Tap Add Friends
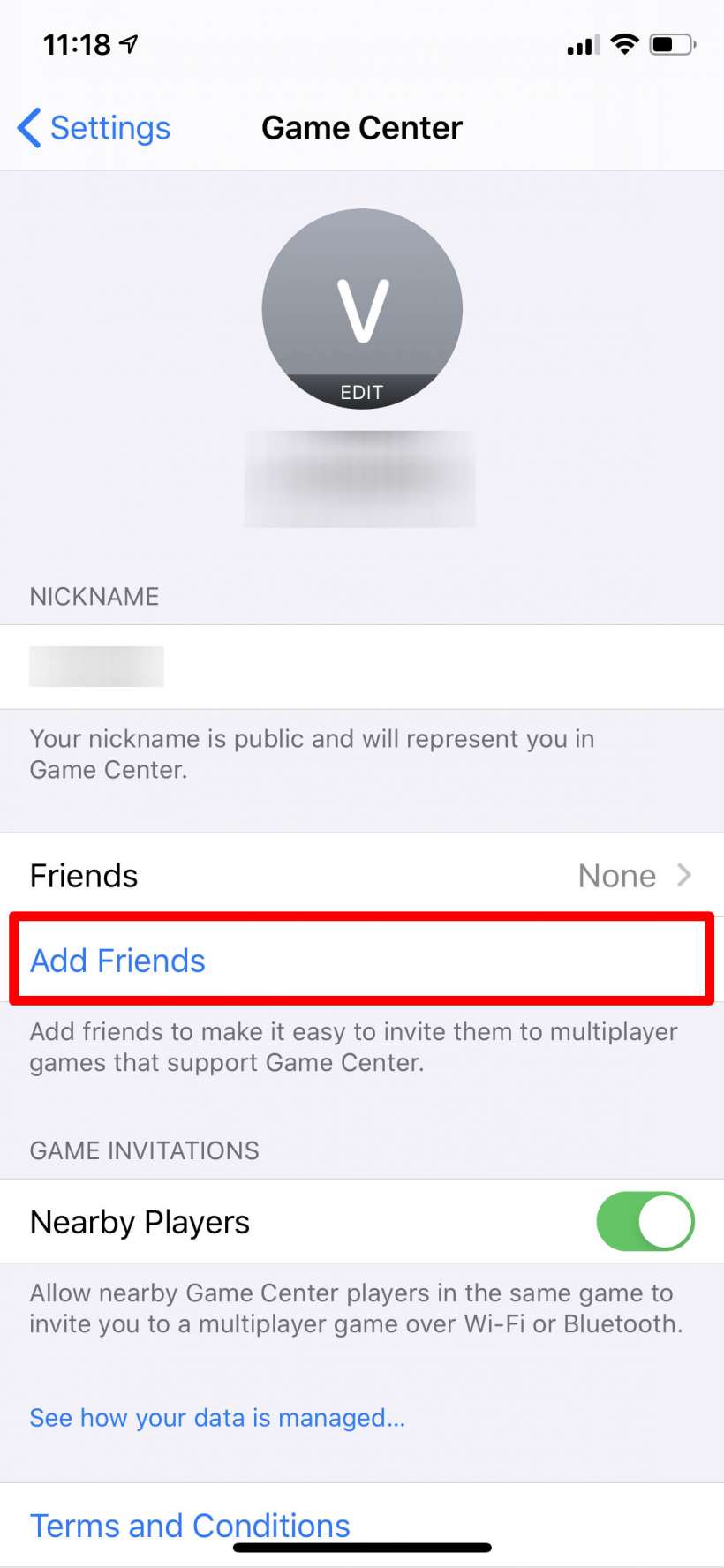The height and width of the screenshot is (1568, 724). [x=118, y=961]
